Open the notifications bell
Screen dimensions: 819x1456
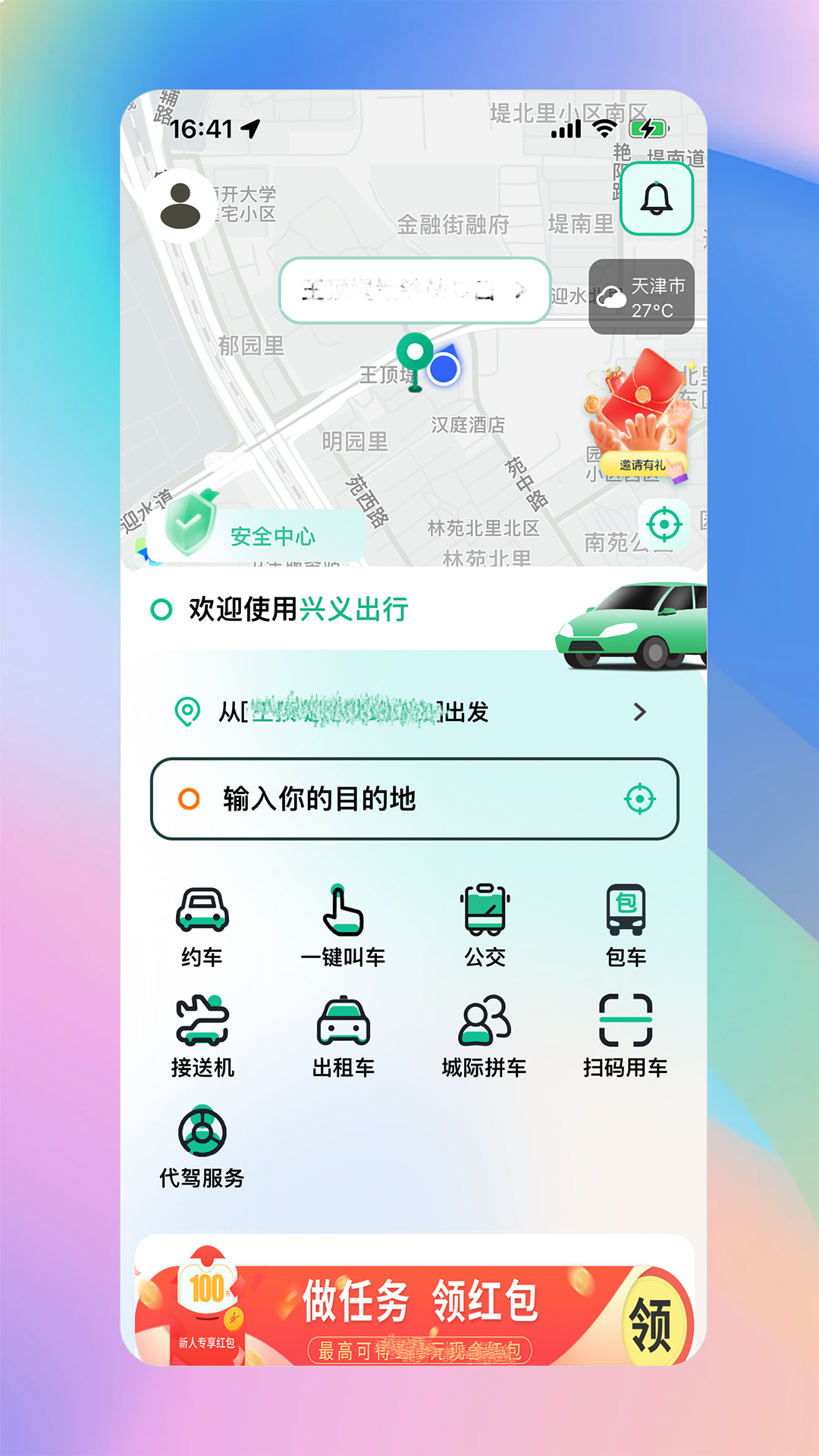[x=657, y=199]
